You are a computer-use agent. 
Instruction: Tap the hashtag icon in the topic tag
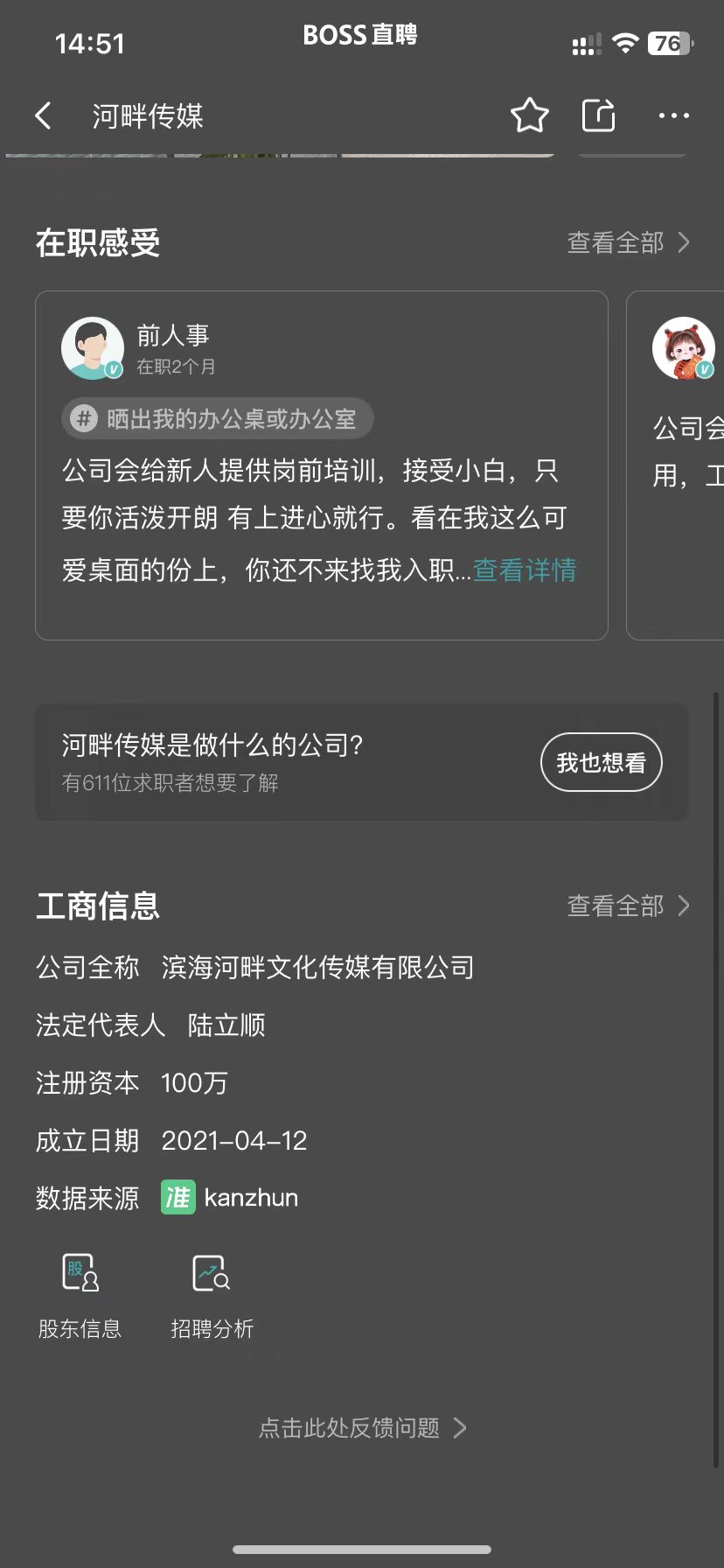(83, 418)
